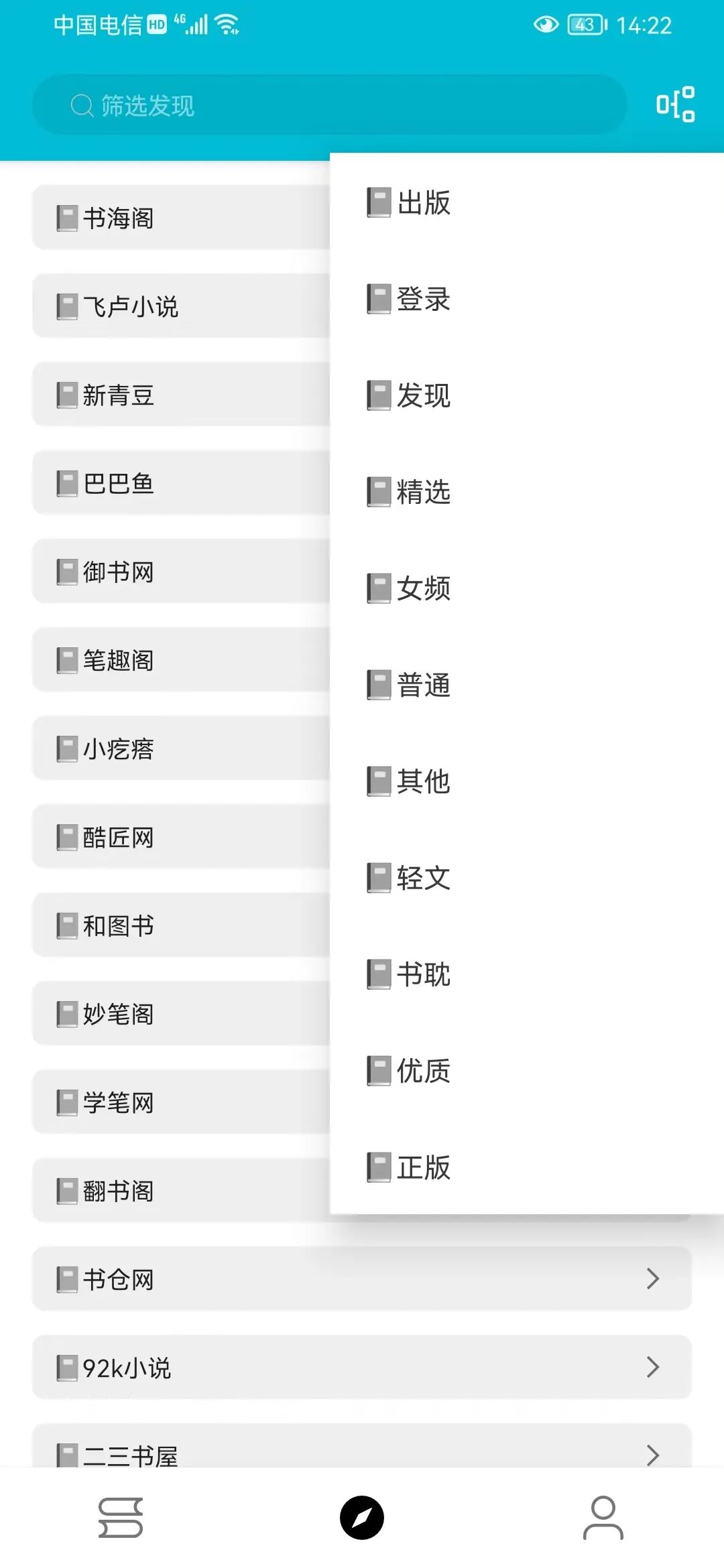Viewport: 724px width, 1568px height.
Task: Switch to the profile tab
Action: pos(603,1517)
